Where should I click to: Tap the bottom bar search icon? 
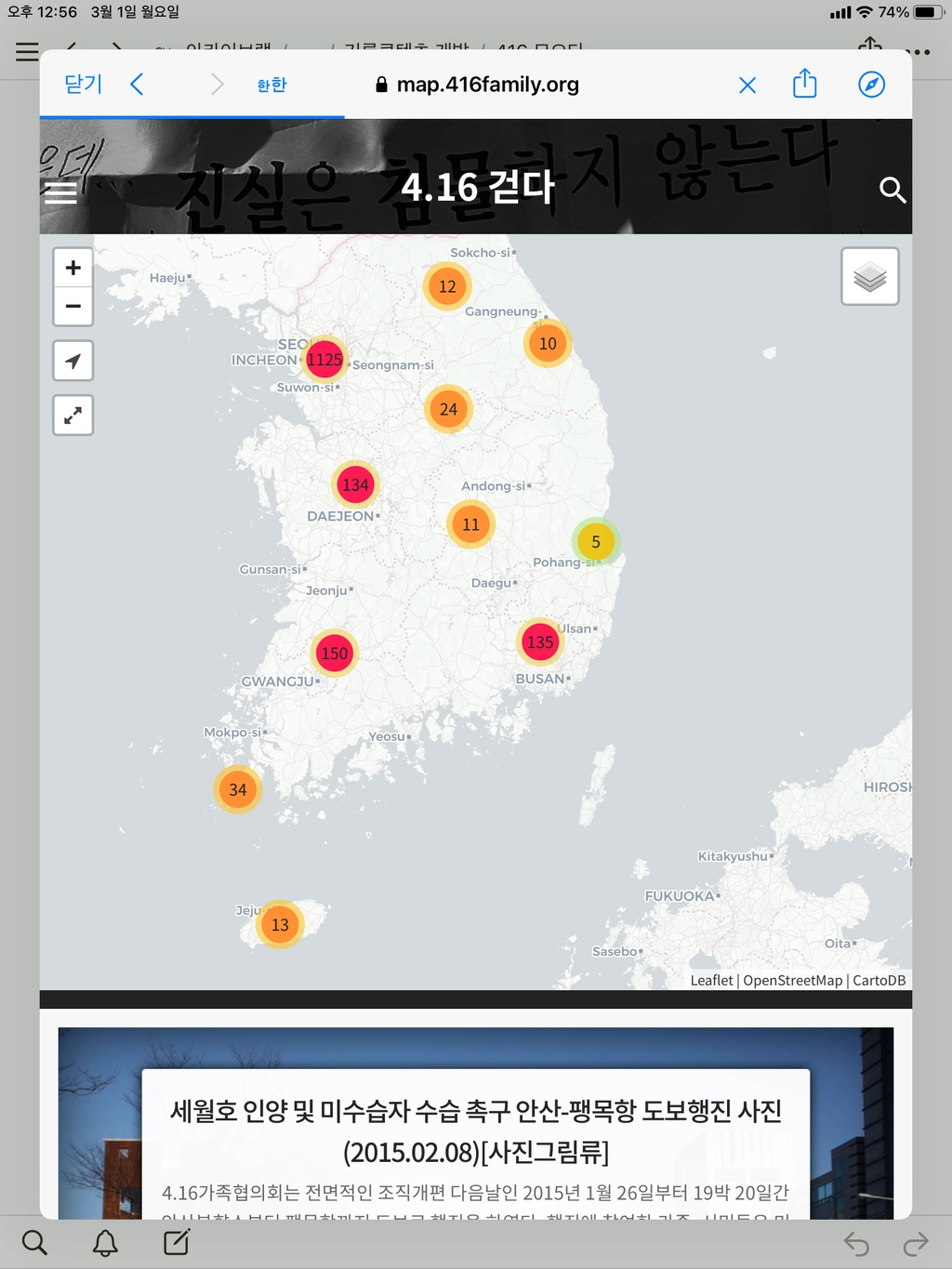(34, 1242)
